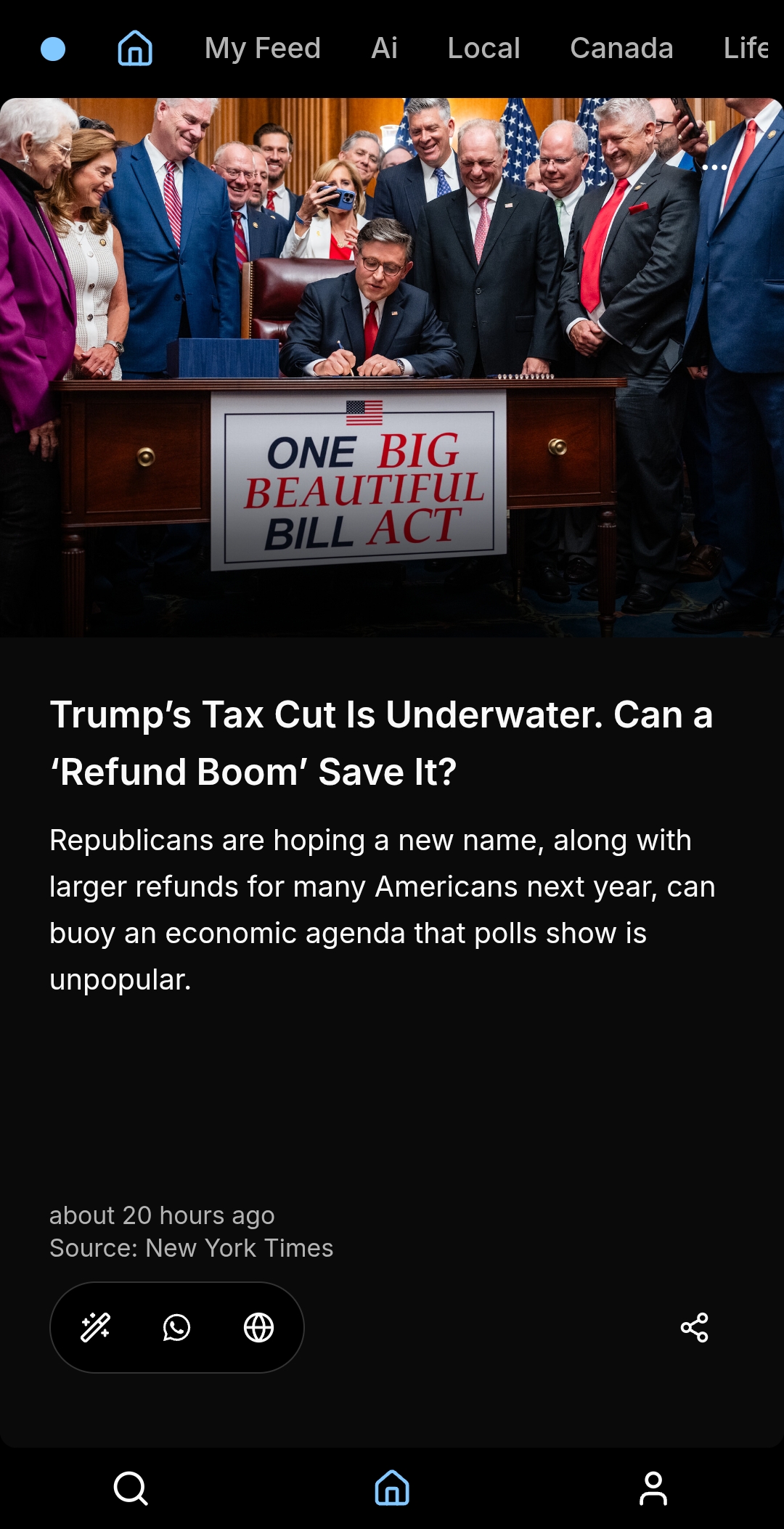Open the Ai news category

coord(384,49)
